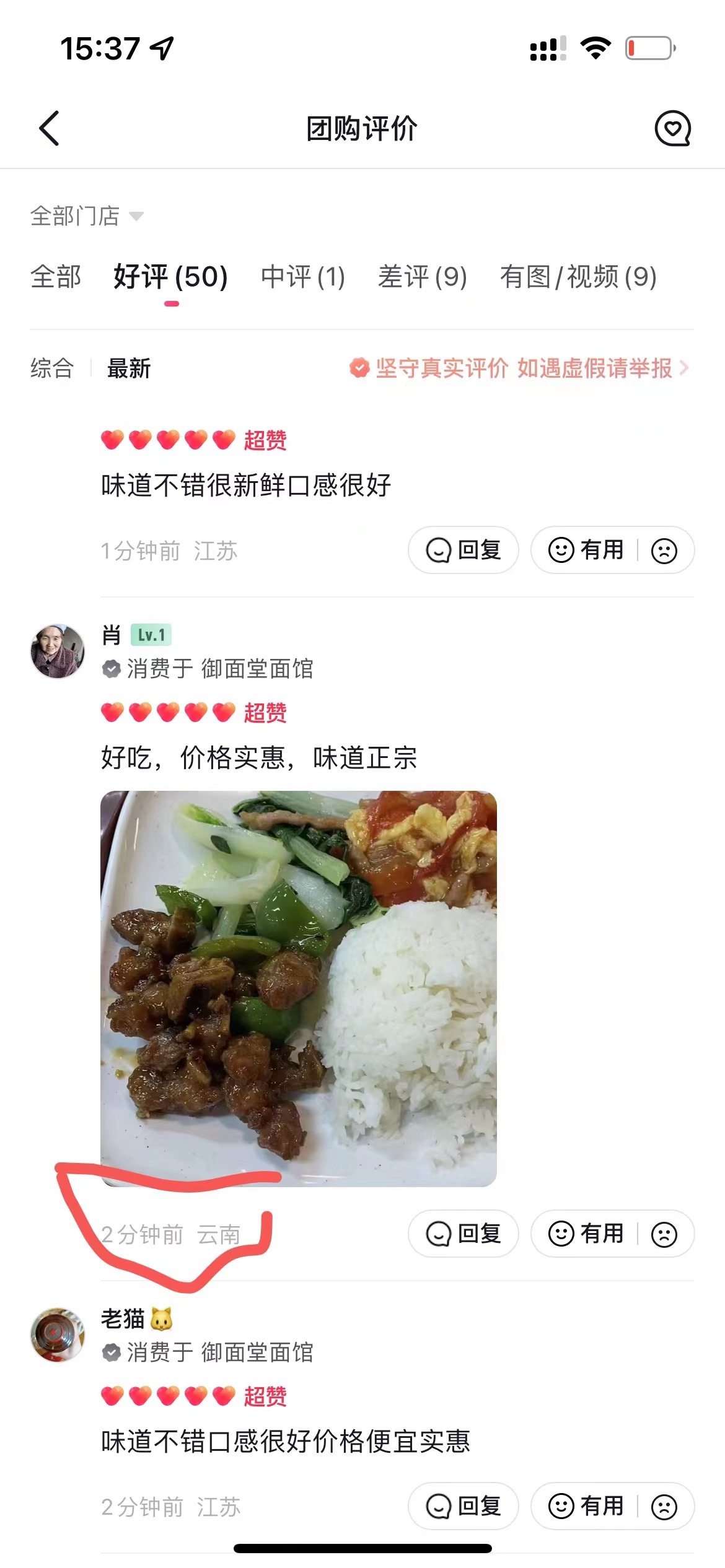Switch to the 全部 reviews tab

(x=56, y=277)
